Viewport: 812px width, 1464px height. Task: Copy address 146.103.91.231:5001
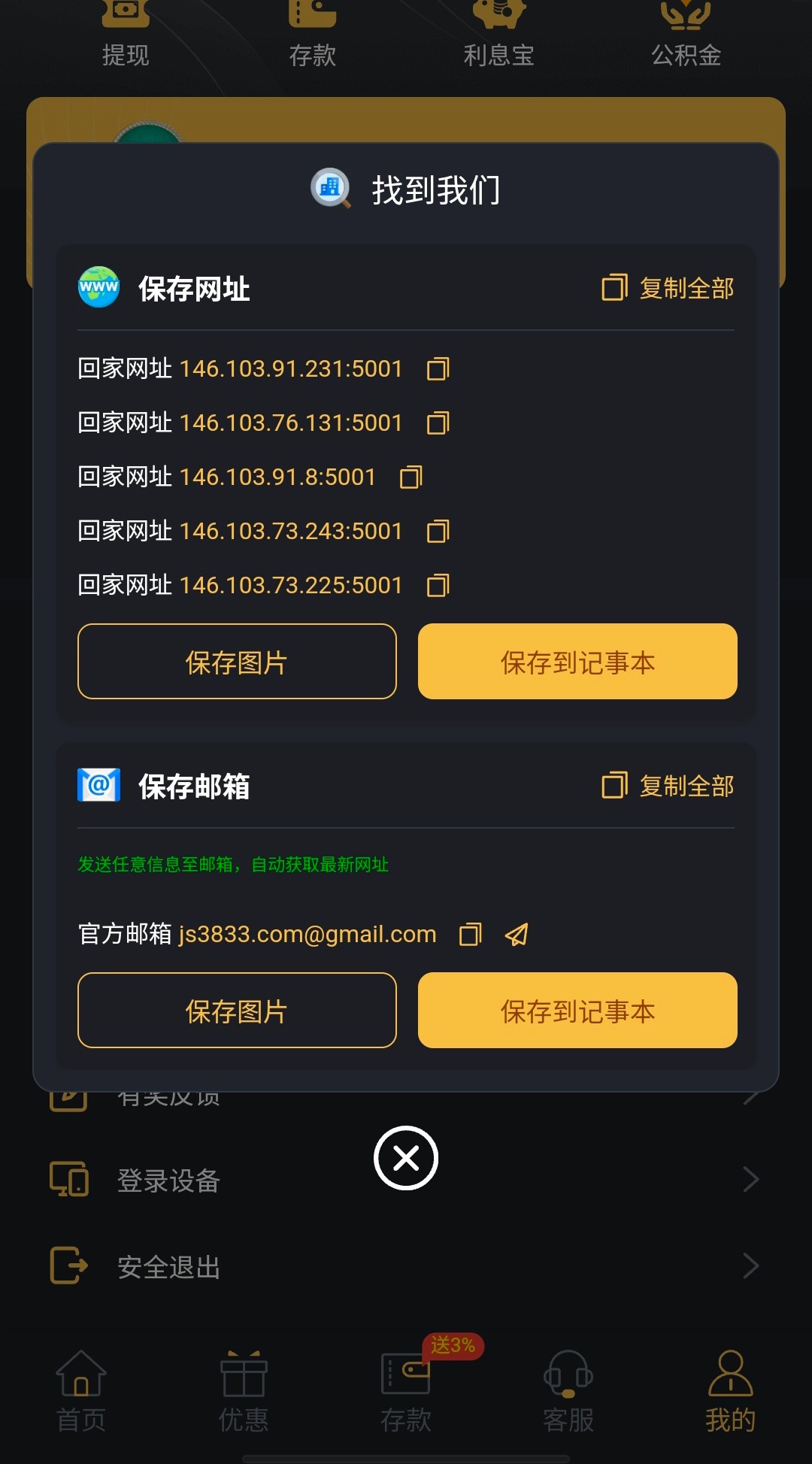(438, 369)
